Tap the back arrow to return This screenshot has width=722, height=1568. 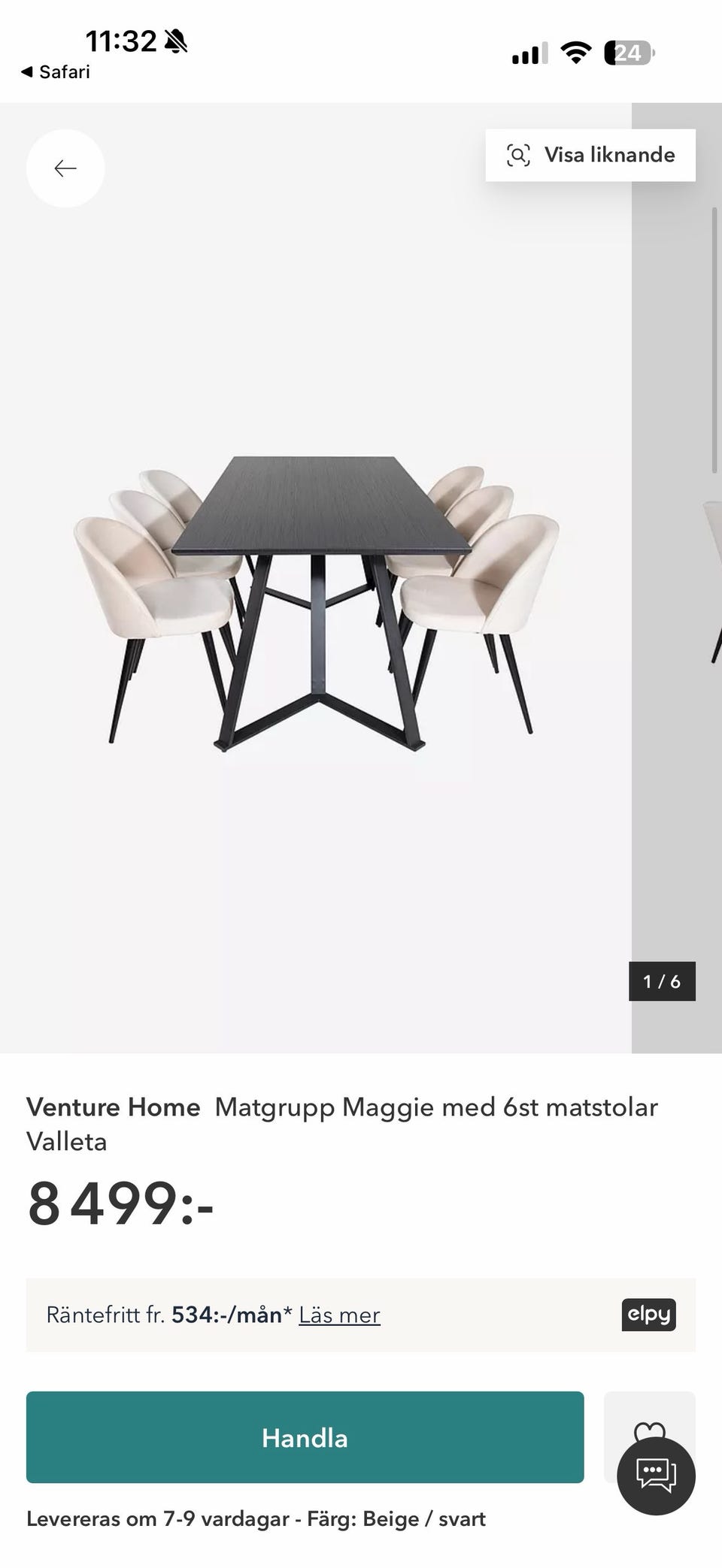(x=65, y=168)
